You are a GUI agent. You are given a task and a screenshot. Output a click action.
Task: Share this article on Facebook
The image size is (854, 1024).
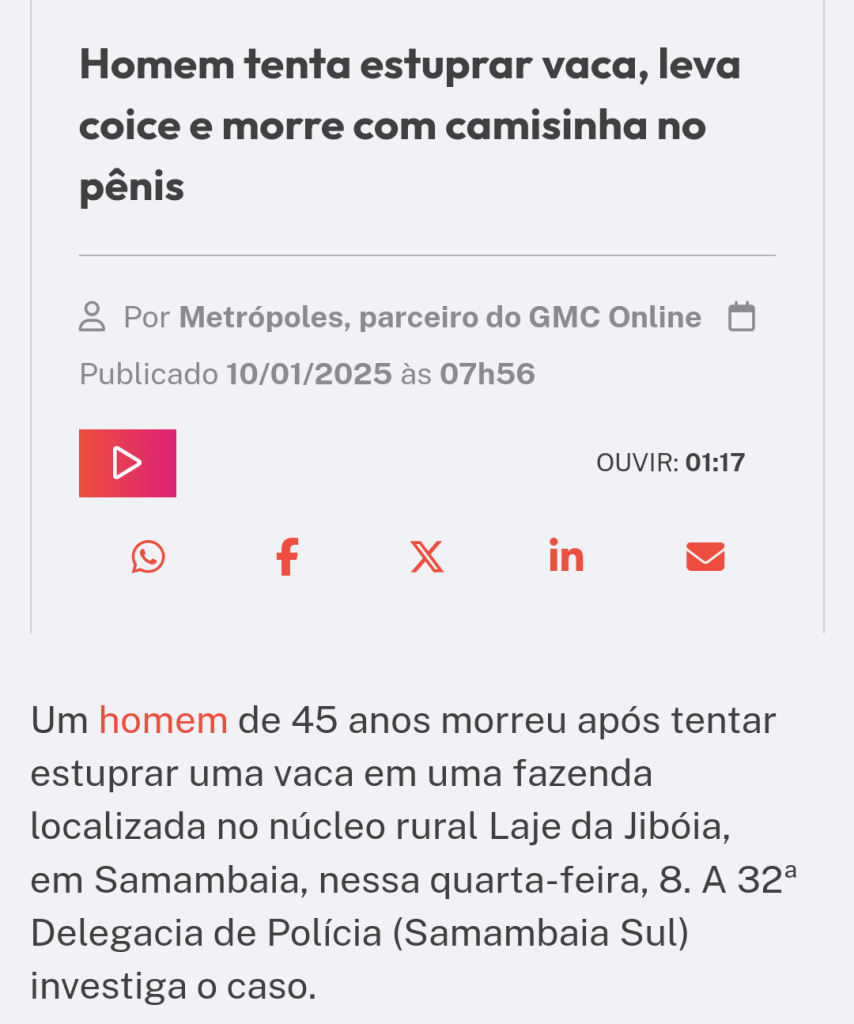pos(287,556)
